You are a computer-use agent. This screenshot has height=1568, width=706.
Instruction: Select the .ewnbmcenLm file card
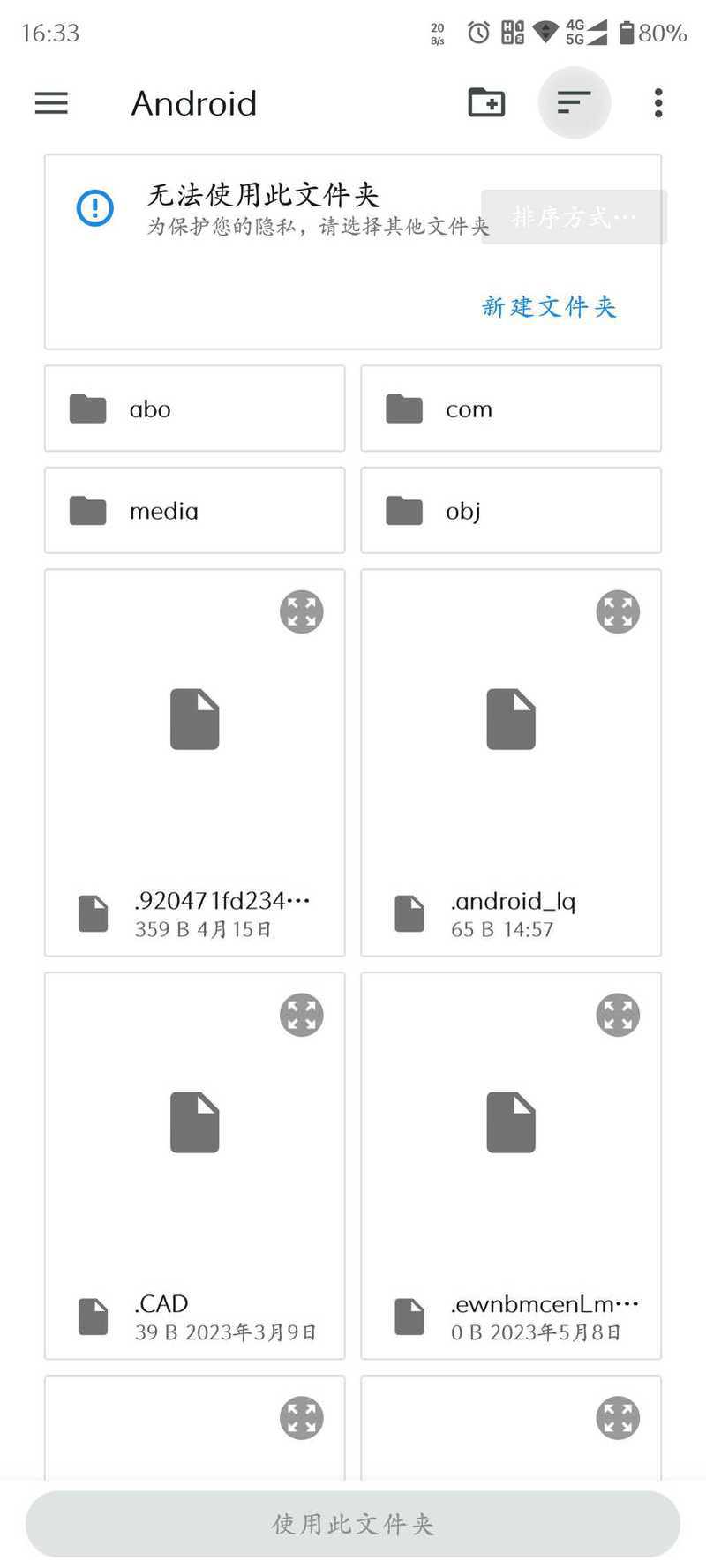(511, 1166)
